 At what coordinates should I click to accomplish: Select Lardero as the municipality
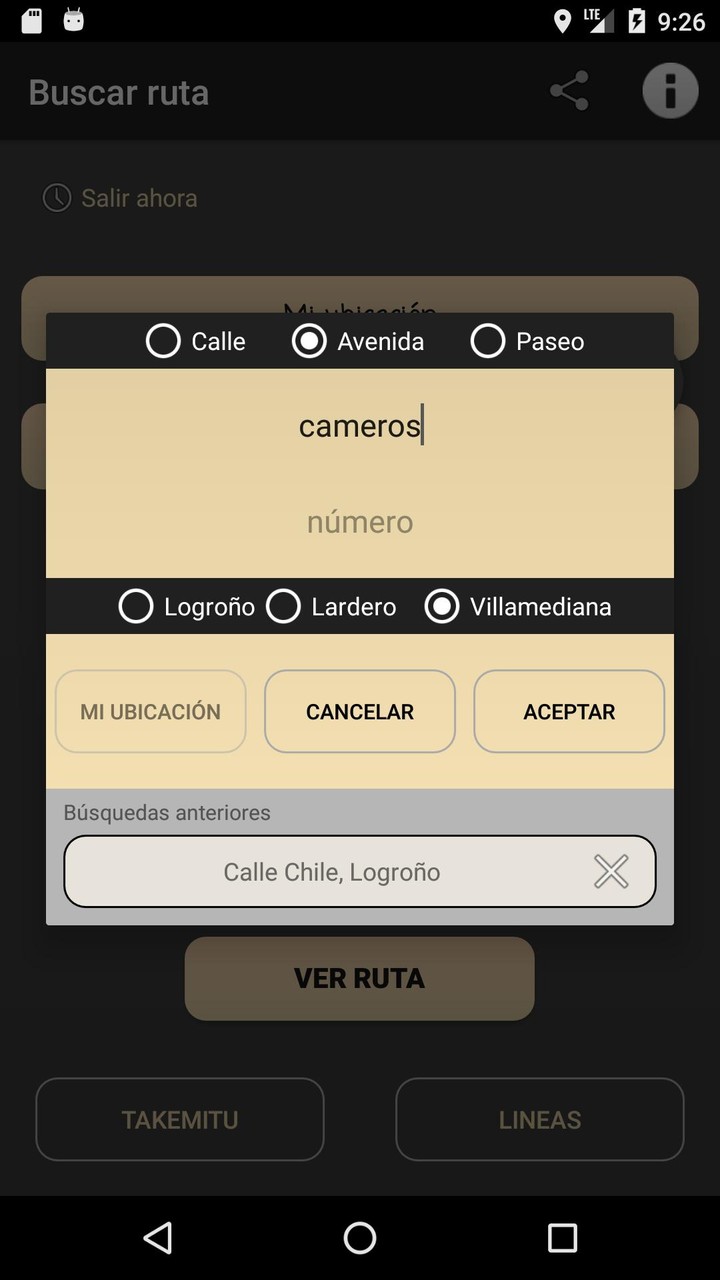pyautogui.click(x=283, y=606)
